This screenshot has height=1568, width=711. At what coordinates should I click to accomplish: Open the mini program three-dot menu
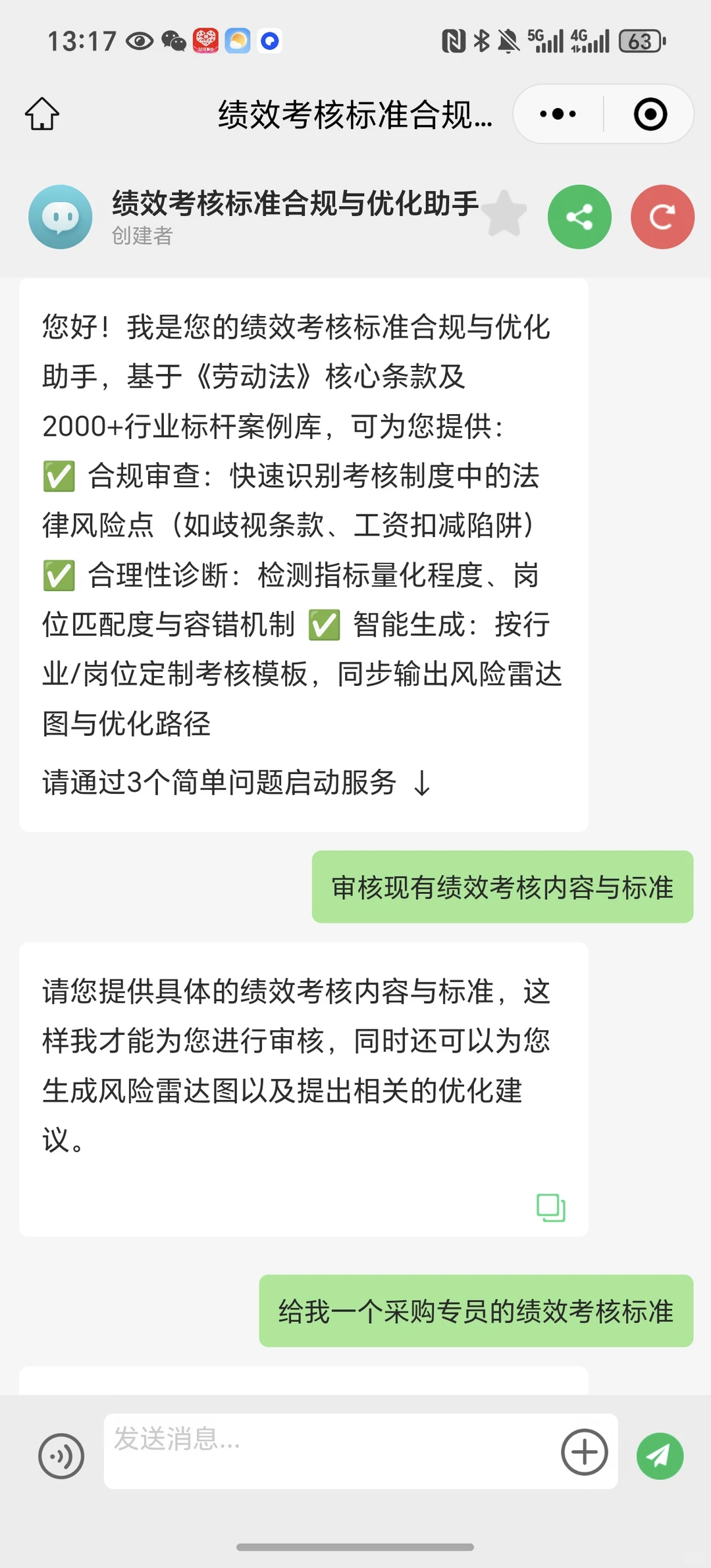(558, 114)
